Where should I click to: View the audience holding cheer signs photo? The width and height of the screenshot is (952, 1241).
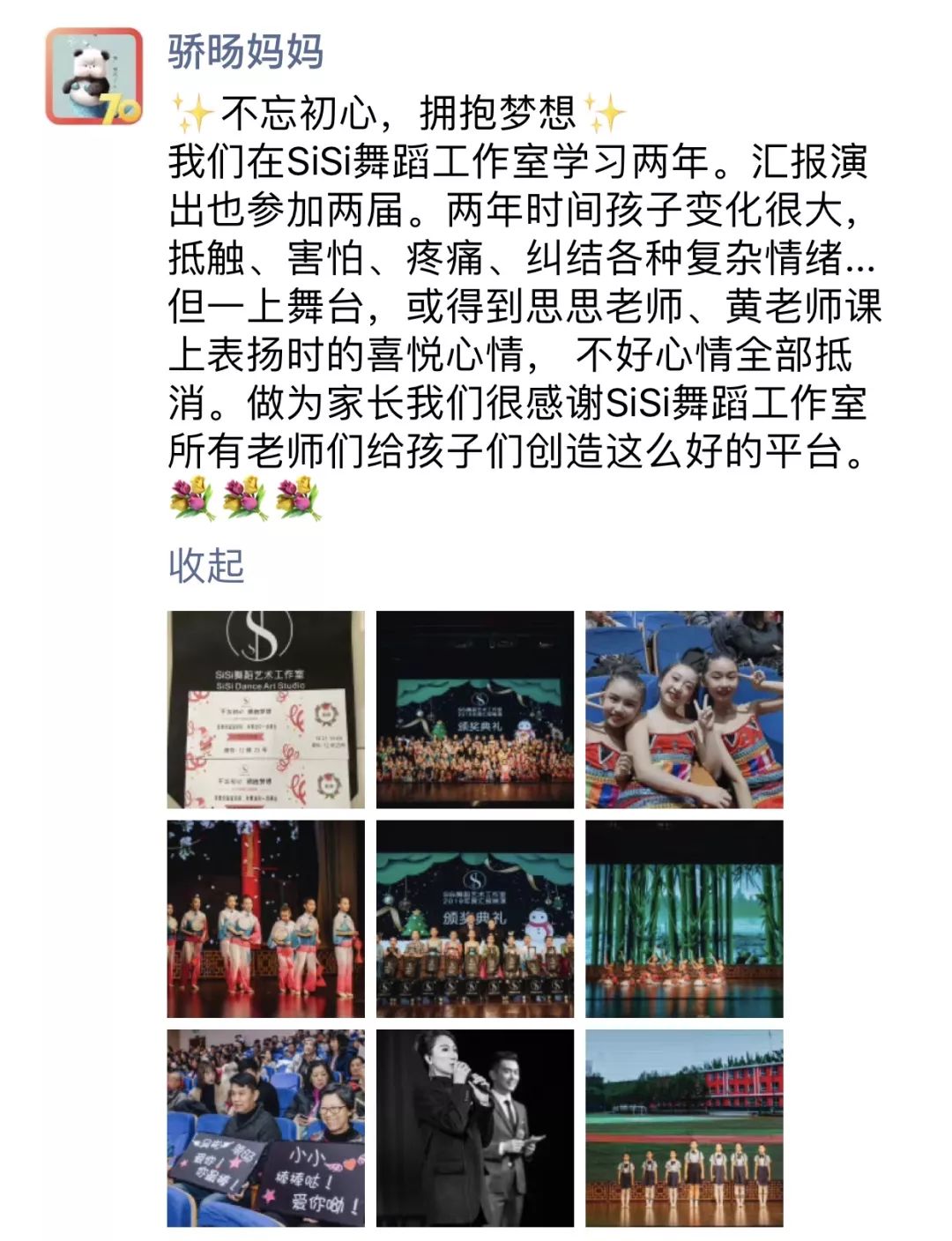tap(265, 1128)
